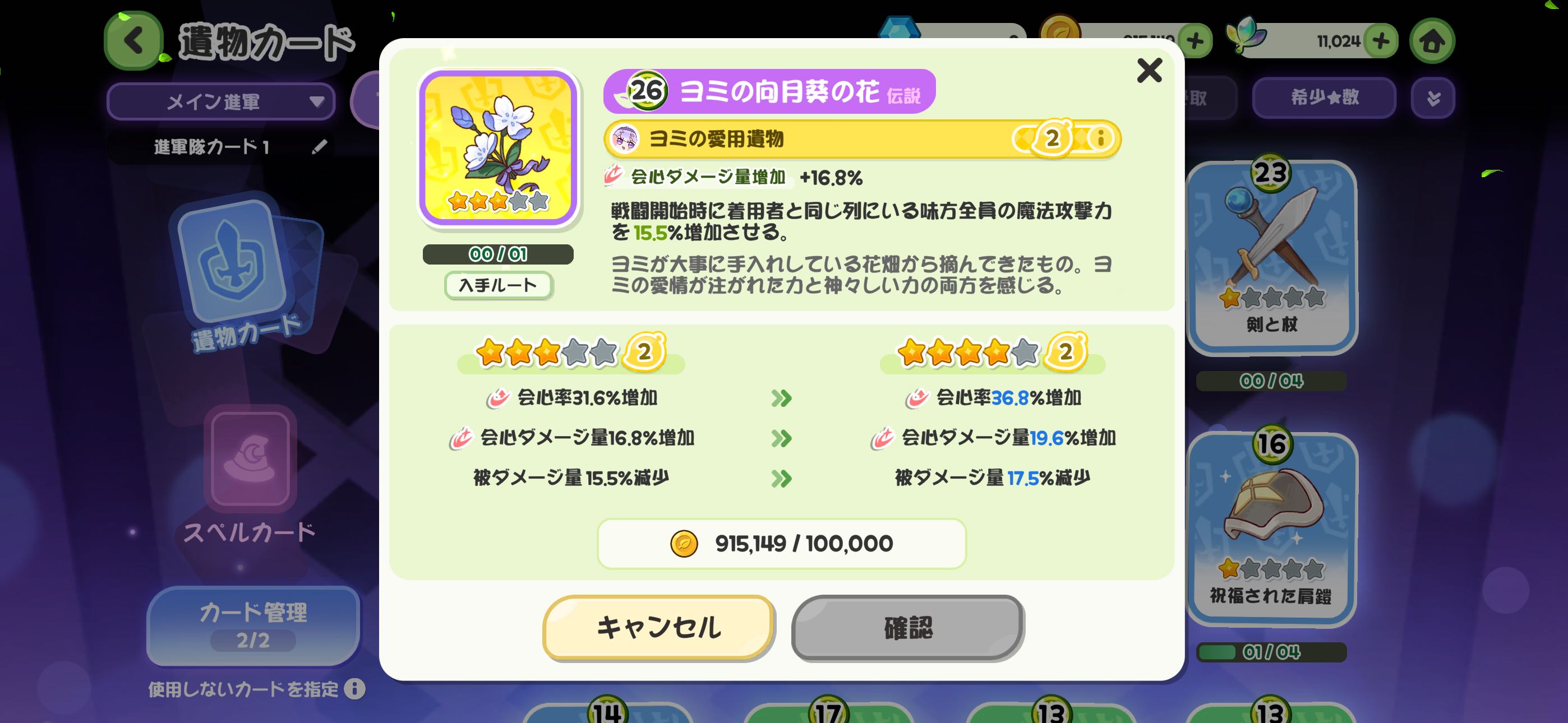Confirm the upgrade with 確認
Image resolution: width=1568 pixels, height=723 pixels.
tap(907, 628)
